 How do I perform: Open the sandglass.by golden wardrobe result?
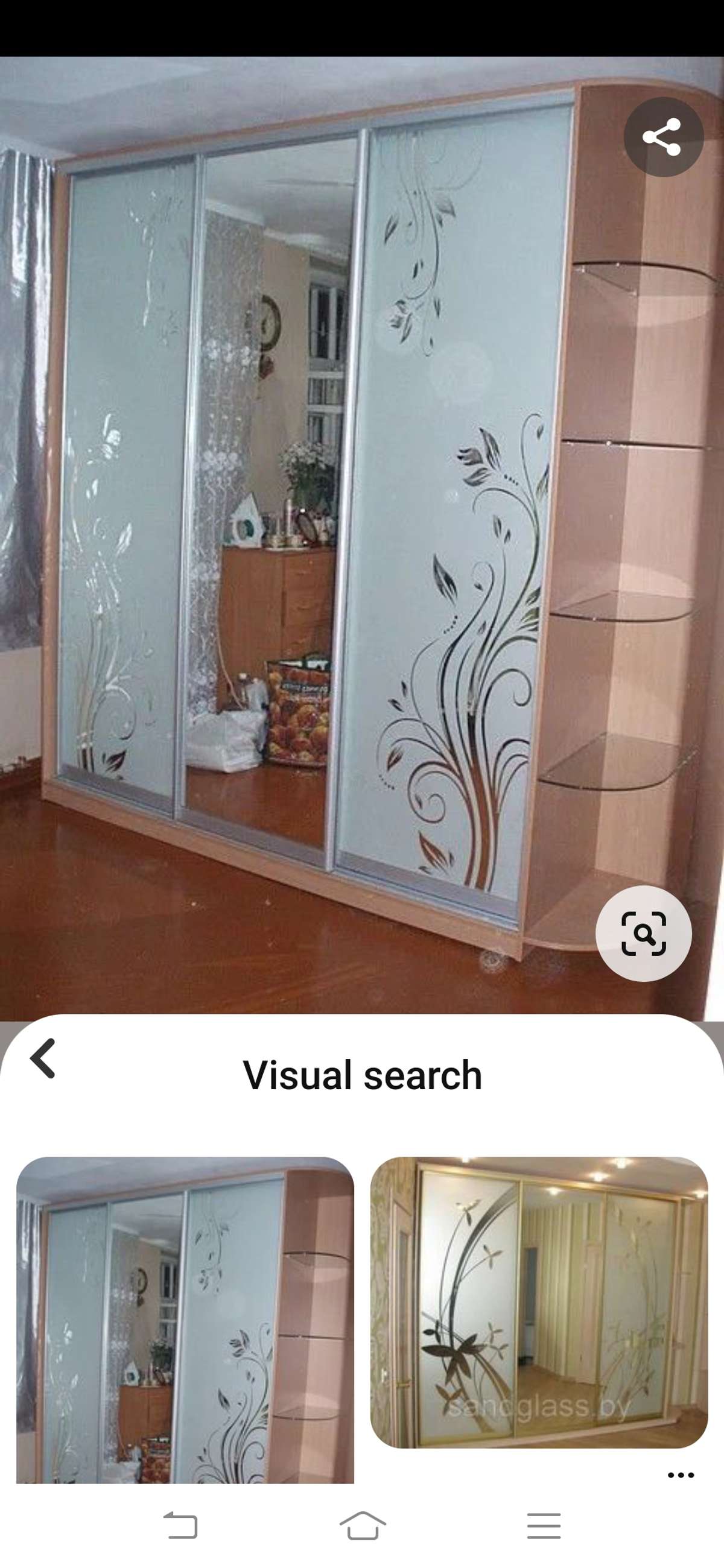pyautogui.click(x=538, y=1301)
